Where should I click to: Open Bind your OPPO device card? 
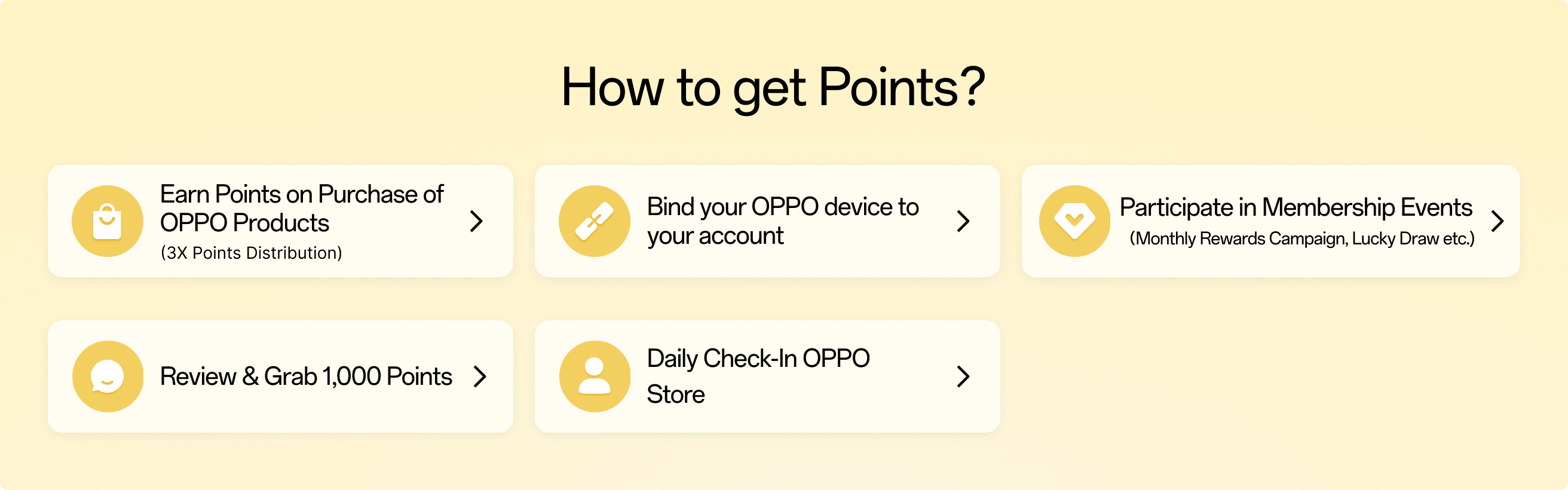click(767, 221)
